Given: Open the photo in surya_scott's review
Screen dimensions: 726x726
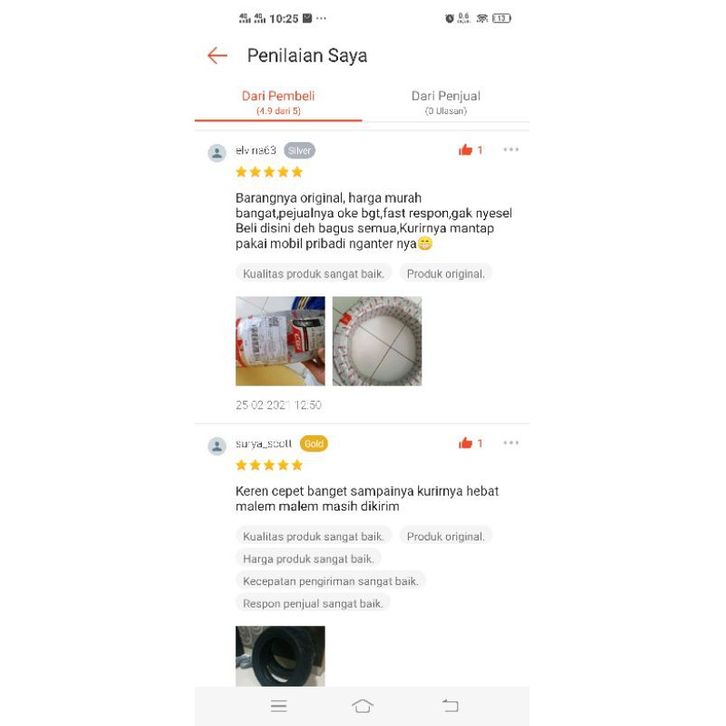Looking at the screenshot, I should tap(280, 655).
